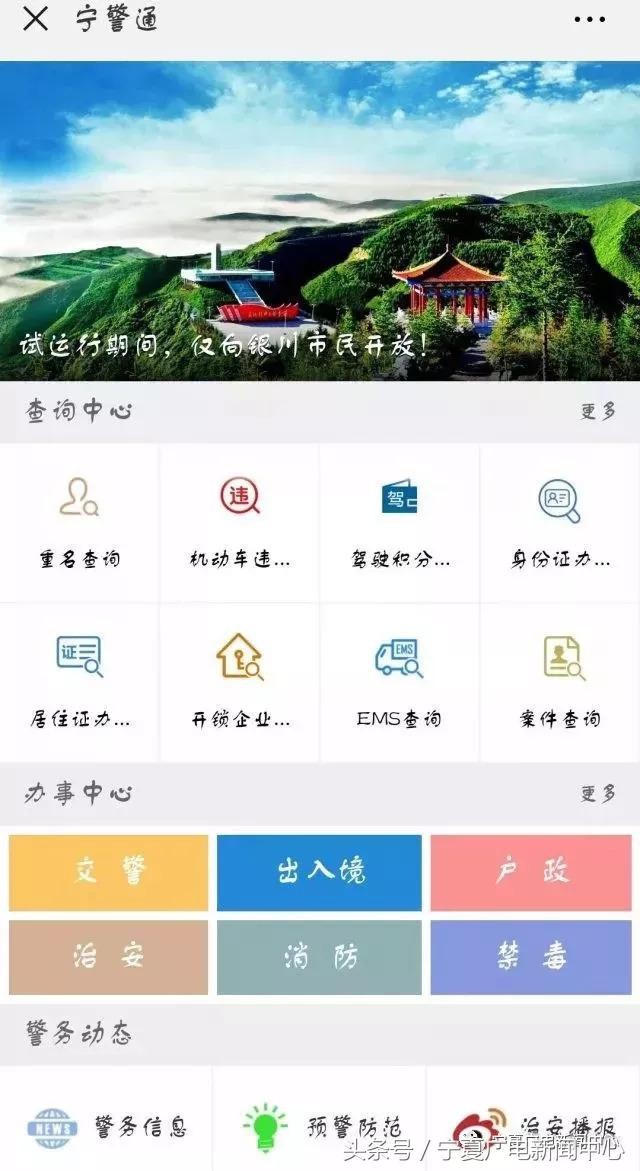
Task: Open 案件查询
Action: pos(560,683)
